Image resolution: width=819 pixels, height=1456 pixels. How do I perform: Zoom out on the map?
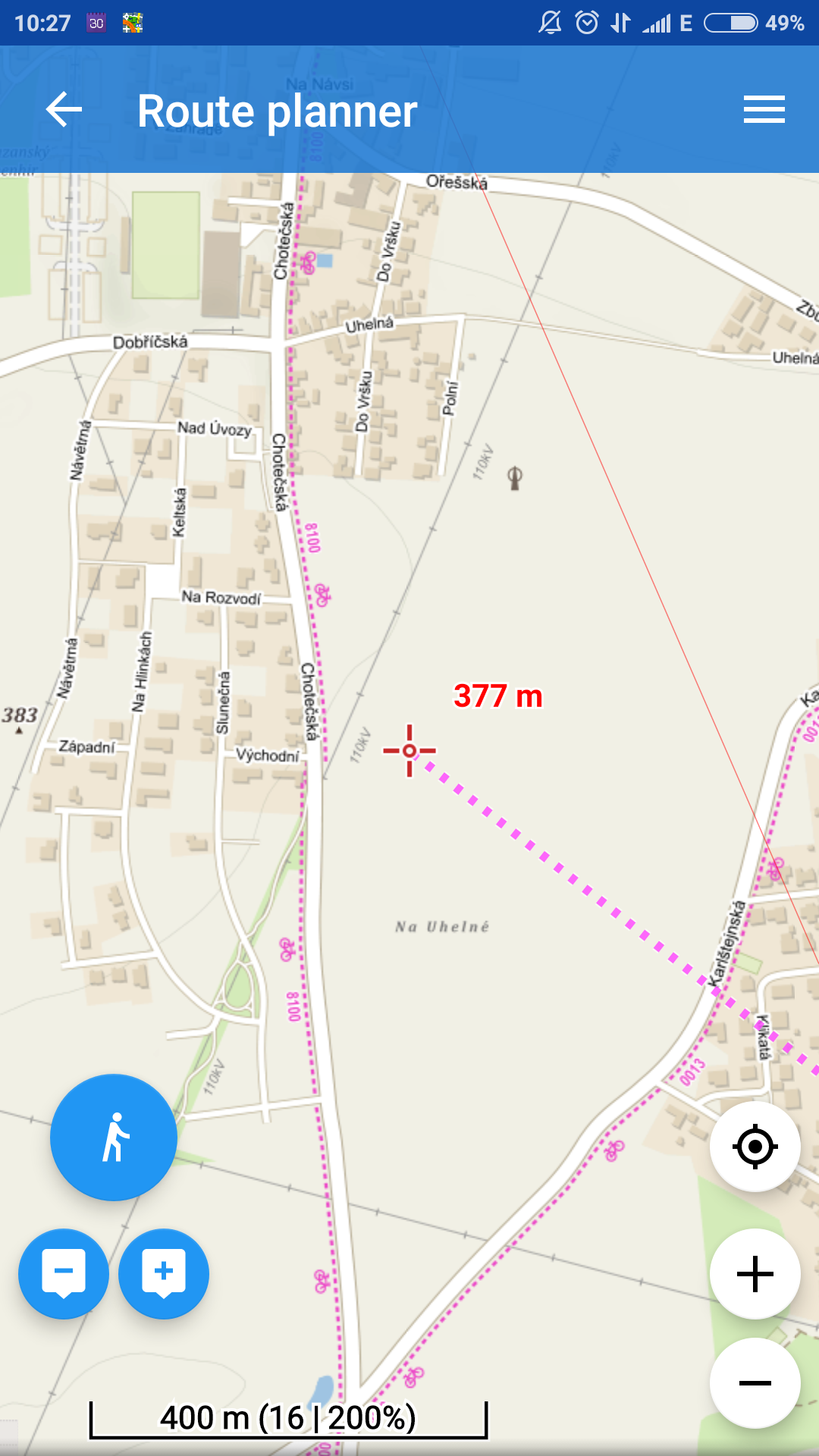755,1383
